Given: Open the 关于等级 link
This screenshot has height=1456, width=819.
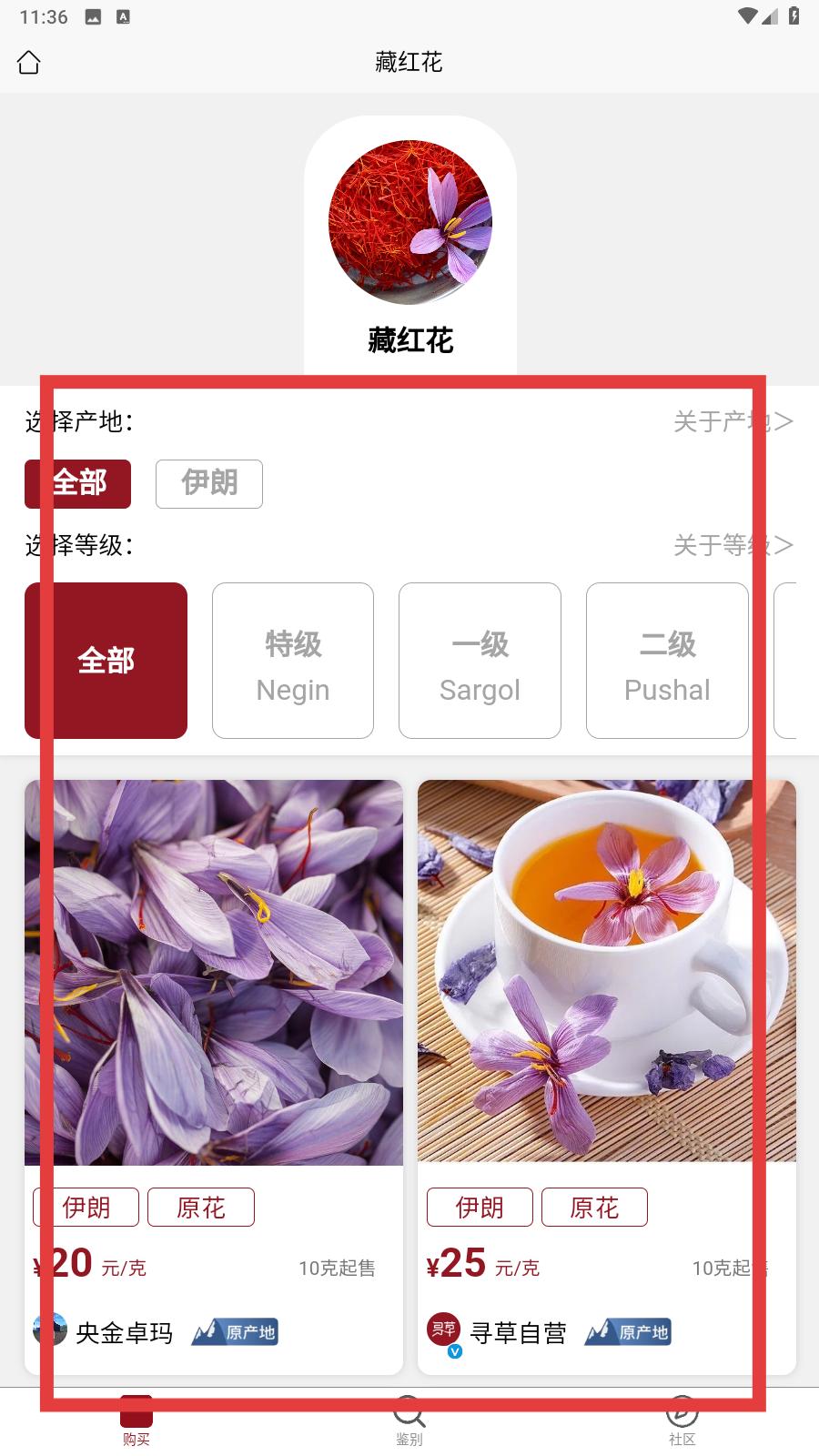Looking at the screenshot, I should pyautogui.click(x=733, y=545).
